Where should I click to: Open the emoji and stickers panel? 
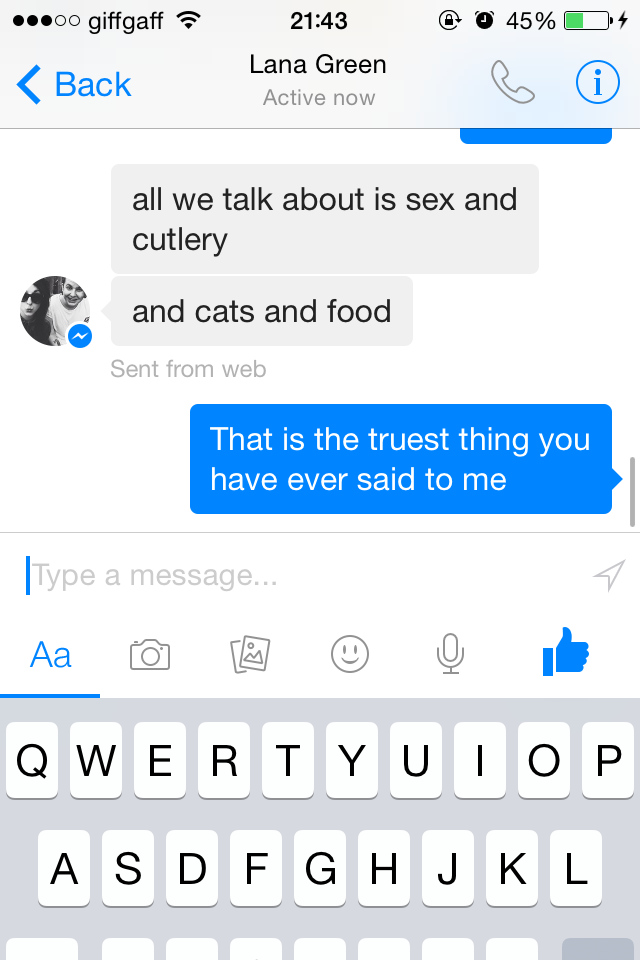(350, 655)
